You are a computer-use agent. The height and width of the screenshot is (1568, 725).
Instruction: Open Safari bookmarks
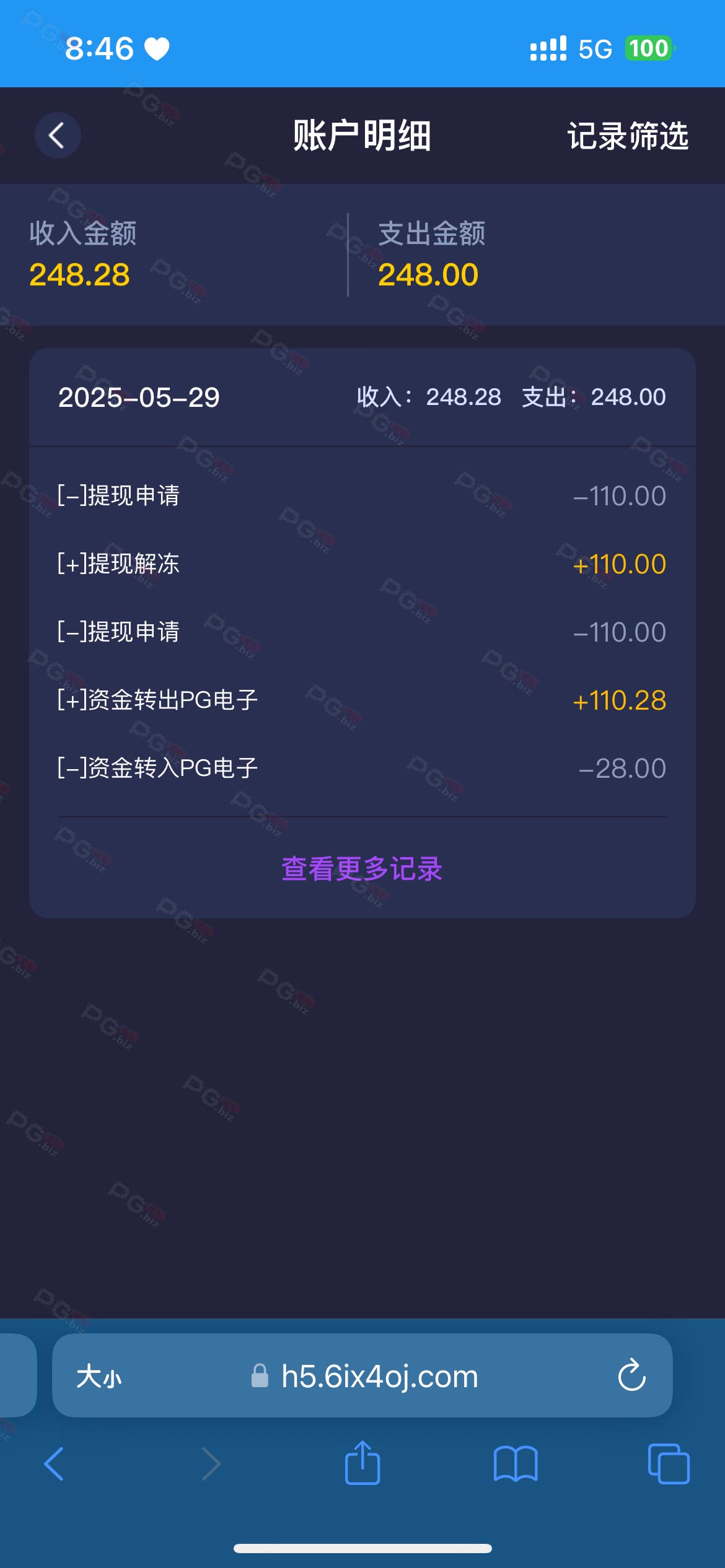(516, 1464)
